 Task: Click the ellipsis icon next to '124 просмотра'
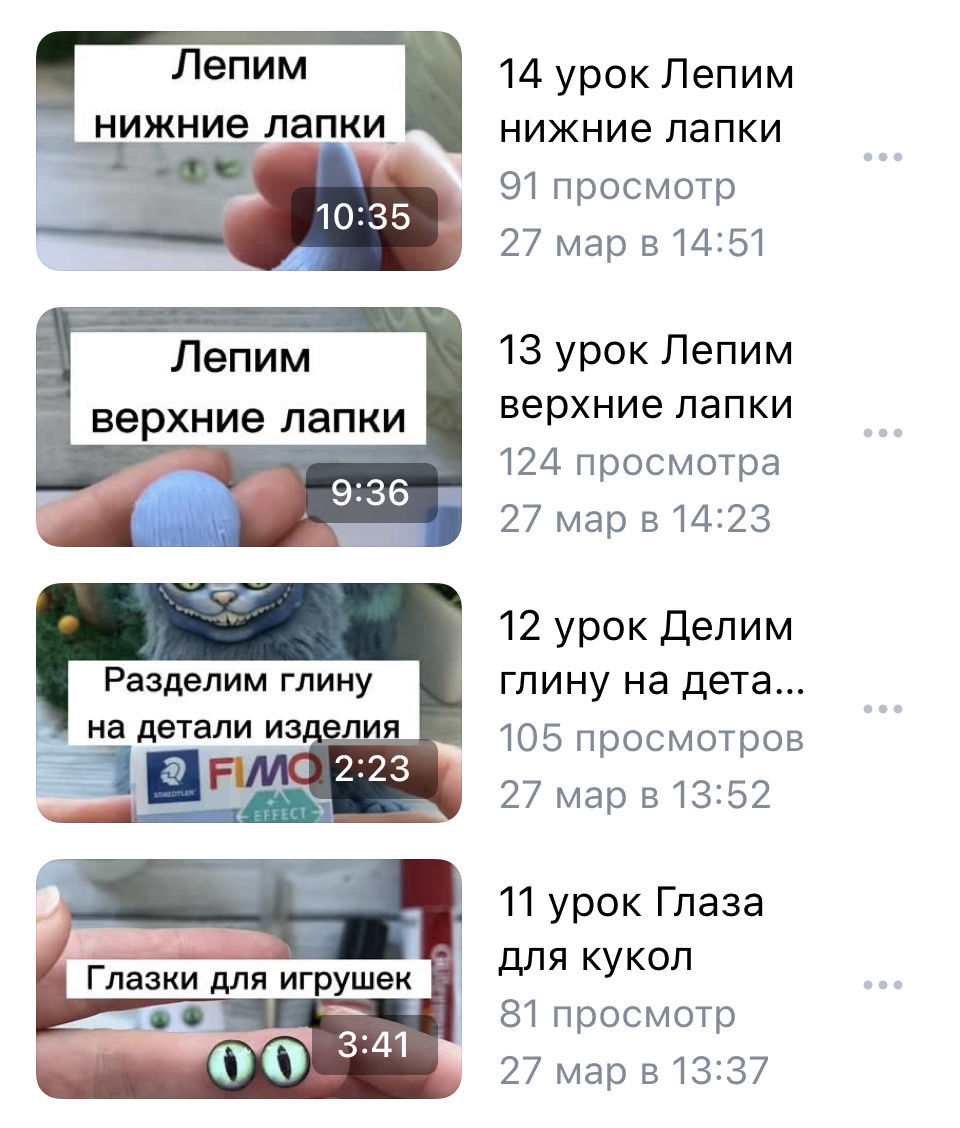tap(884, 431)
